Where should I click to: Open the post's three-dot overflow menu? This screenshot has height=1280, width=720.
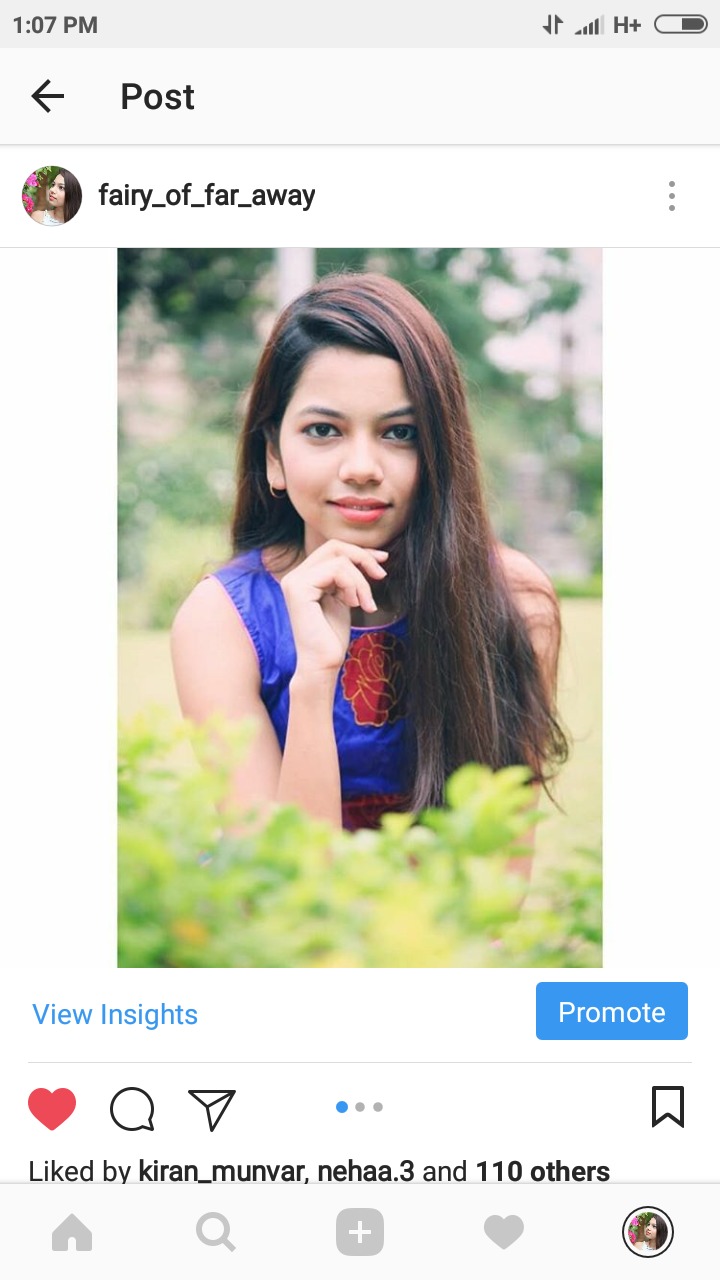[671, 196]
